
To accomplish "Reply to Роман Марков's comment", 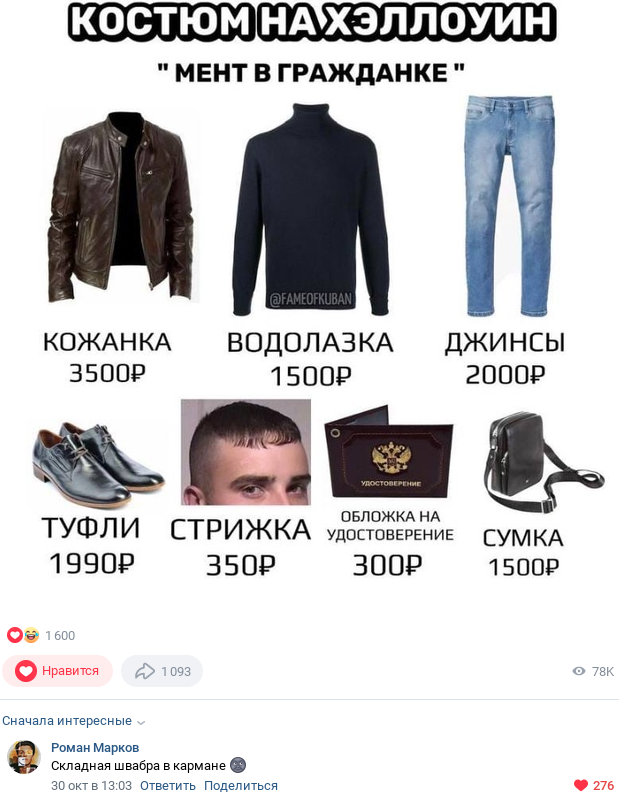I will pyautogui.click(x=167, y=786).
